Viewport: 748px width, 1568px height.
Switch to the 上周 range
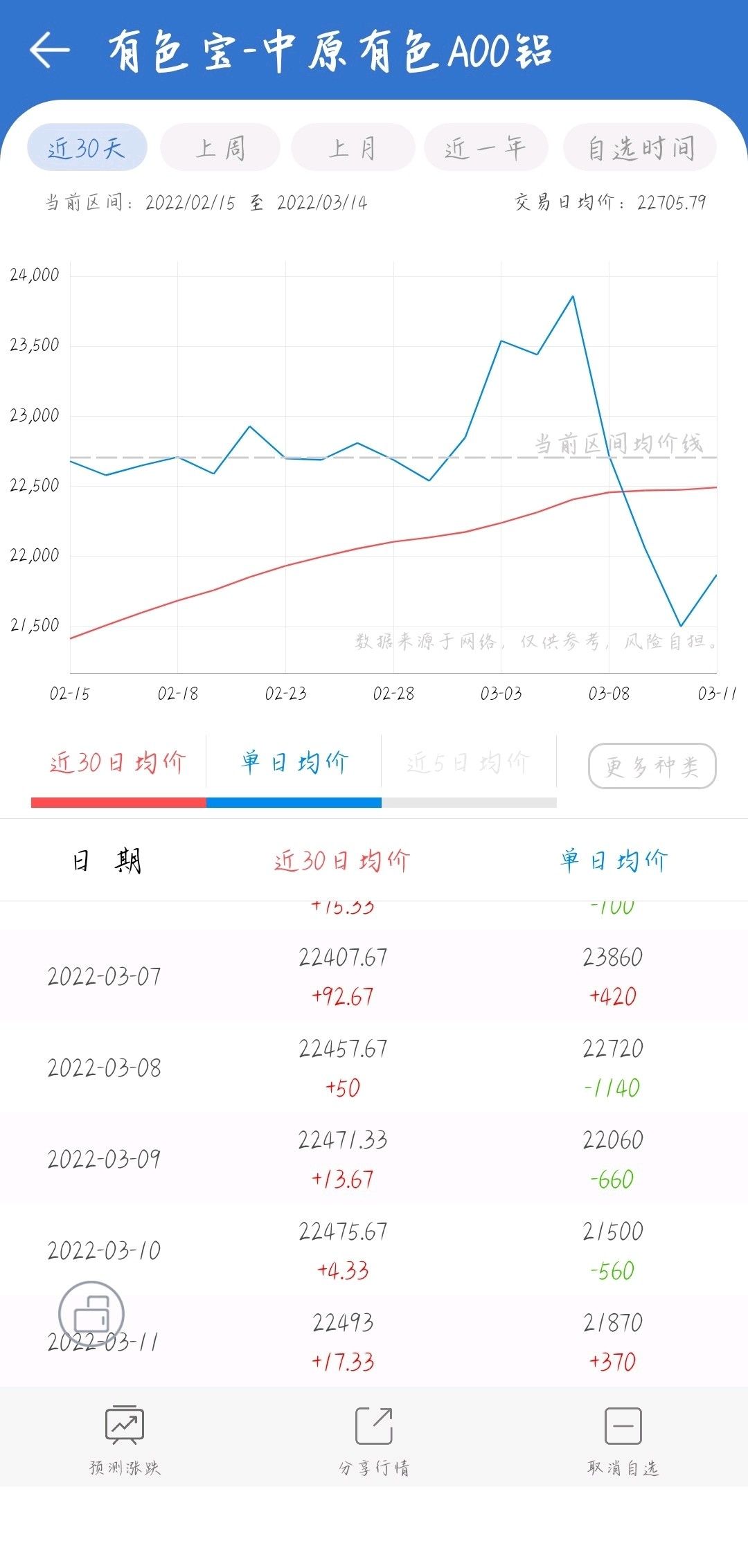pyautogui.click(x=220, y=147)
